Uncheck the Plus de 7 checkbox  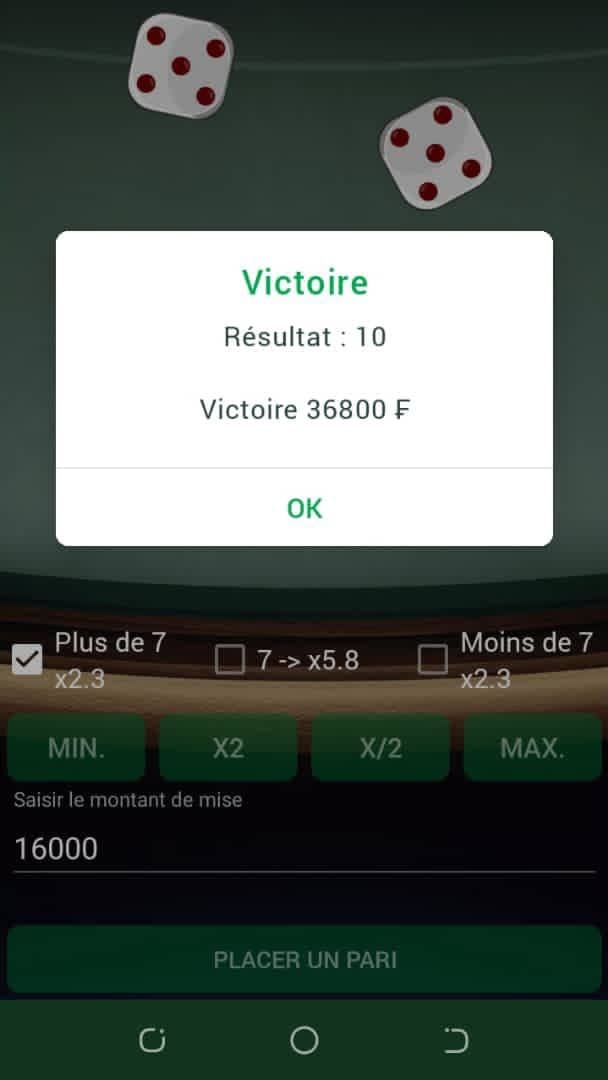[x=27, y=660]
